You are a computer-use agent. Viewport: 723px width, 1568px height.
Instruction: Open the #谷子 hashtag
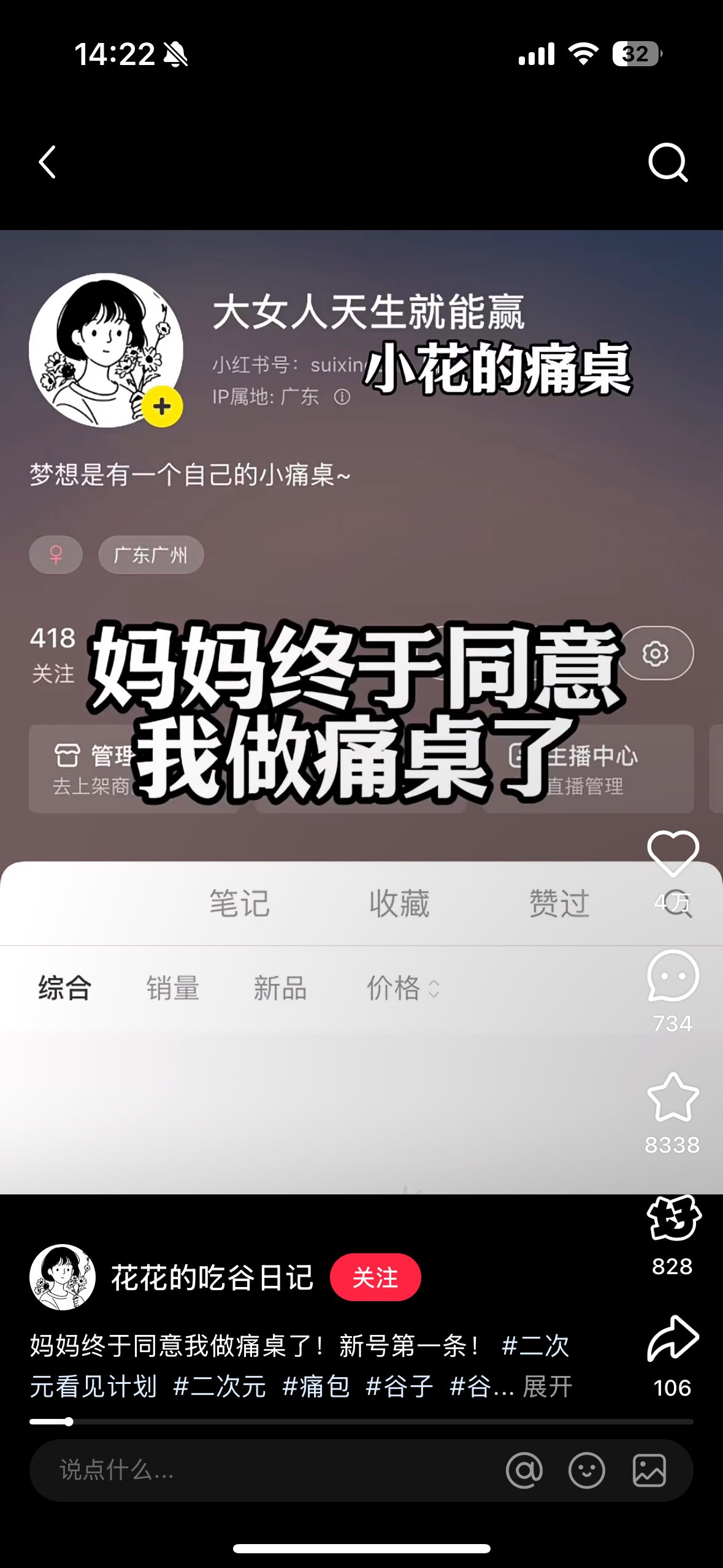(400, 1387)
